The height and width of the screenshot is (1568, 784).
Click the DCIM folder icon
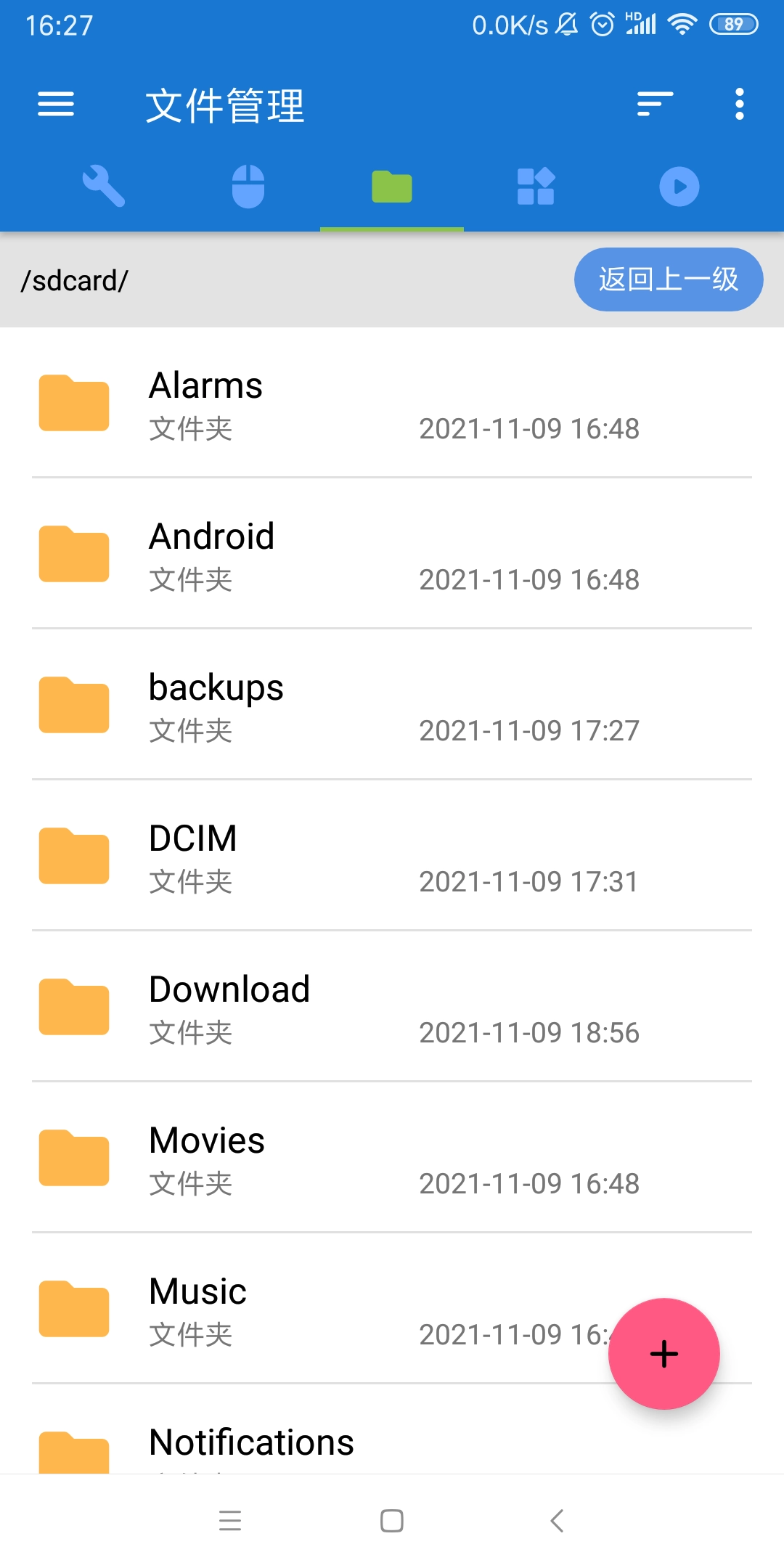pyautogui.click(x=73, y=857)
